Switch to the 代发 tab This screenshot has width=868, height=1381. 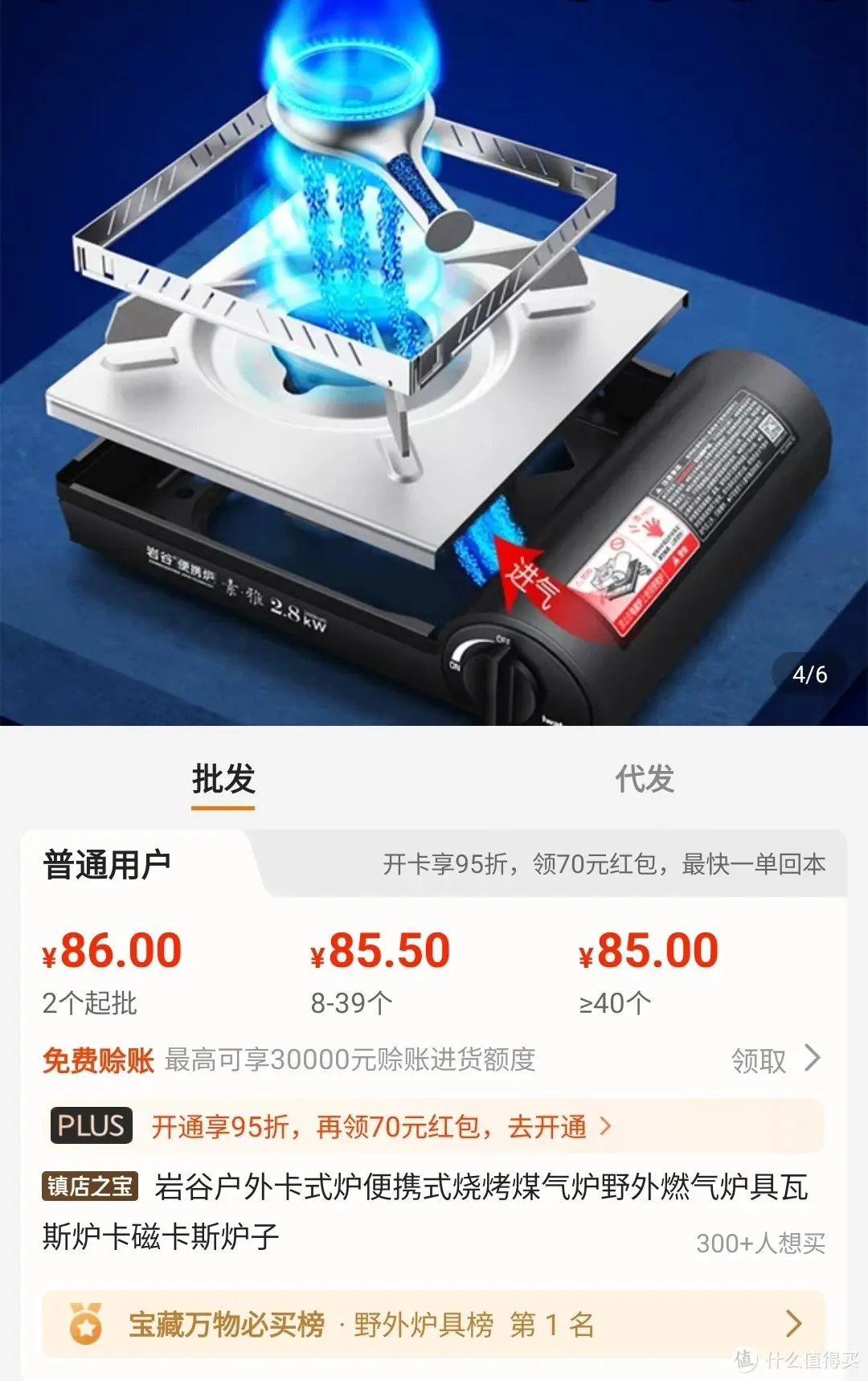pyautogui.click(x=644, y=780)
